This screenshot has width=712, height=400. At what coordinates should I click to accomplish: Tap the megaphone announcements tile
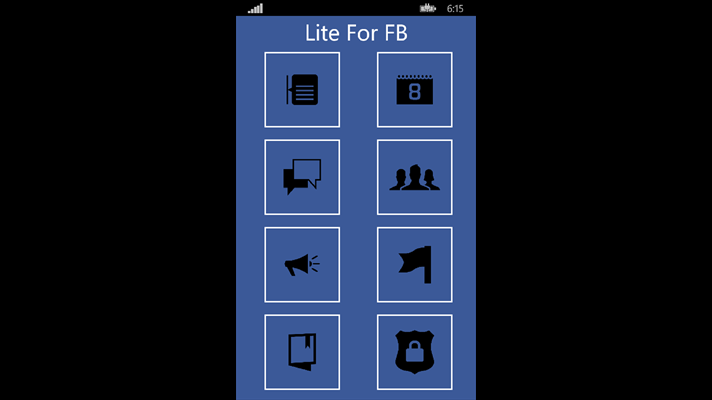(302, 265)
